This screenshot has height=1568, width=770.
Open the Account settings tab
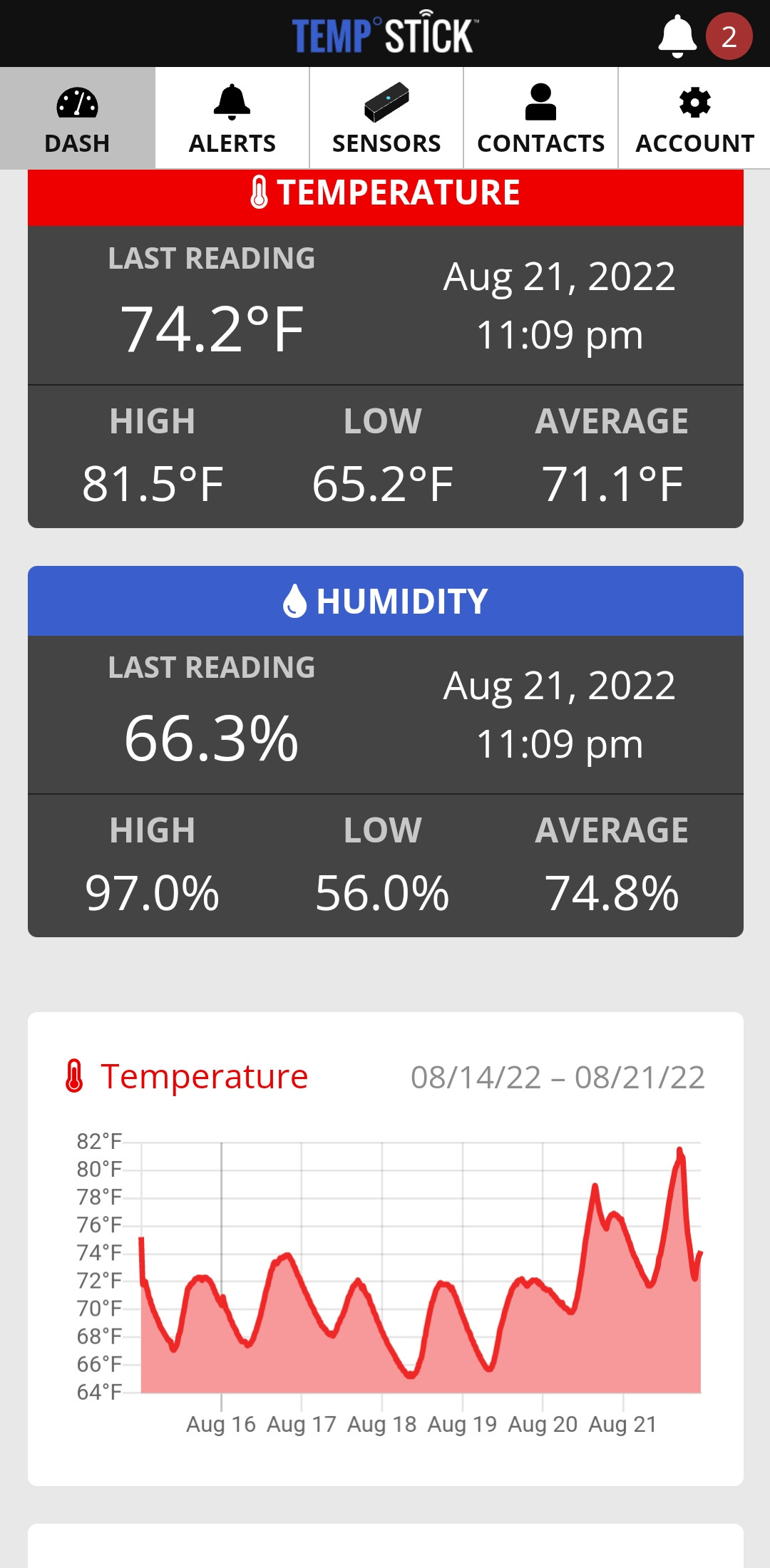click(694, 118)
